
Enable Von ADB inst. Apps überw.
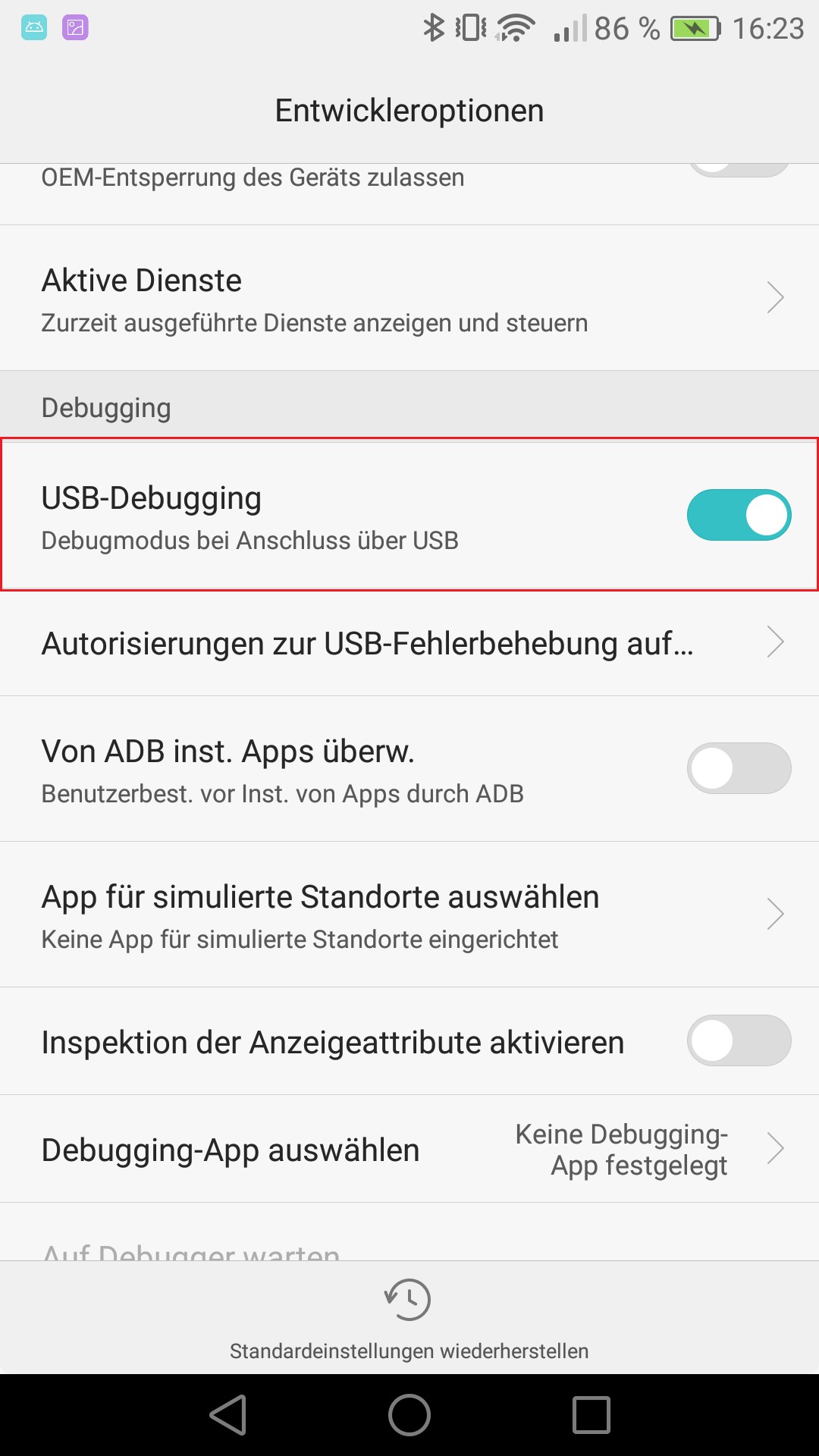(x=739, y=768)
